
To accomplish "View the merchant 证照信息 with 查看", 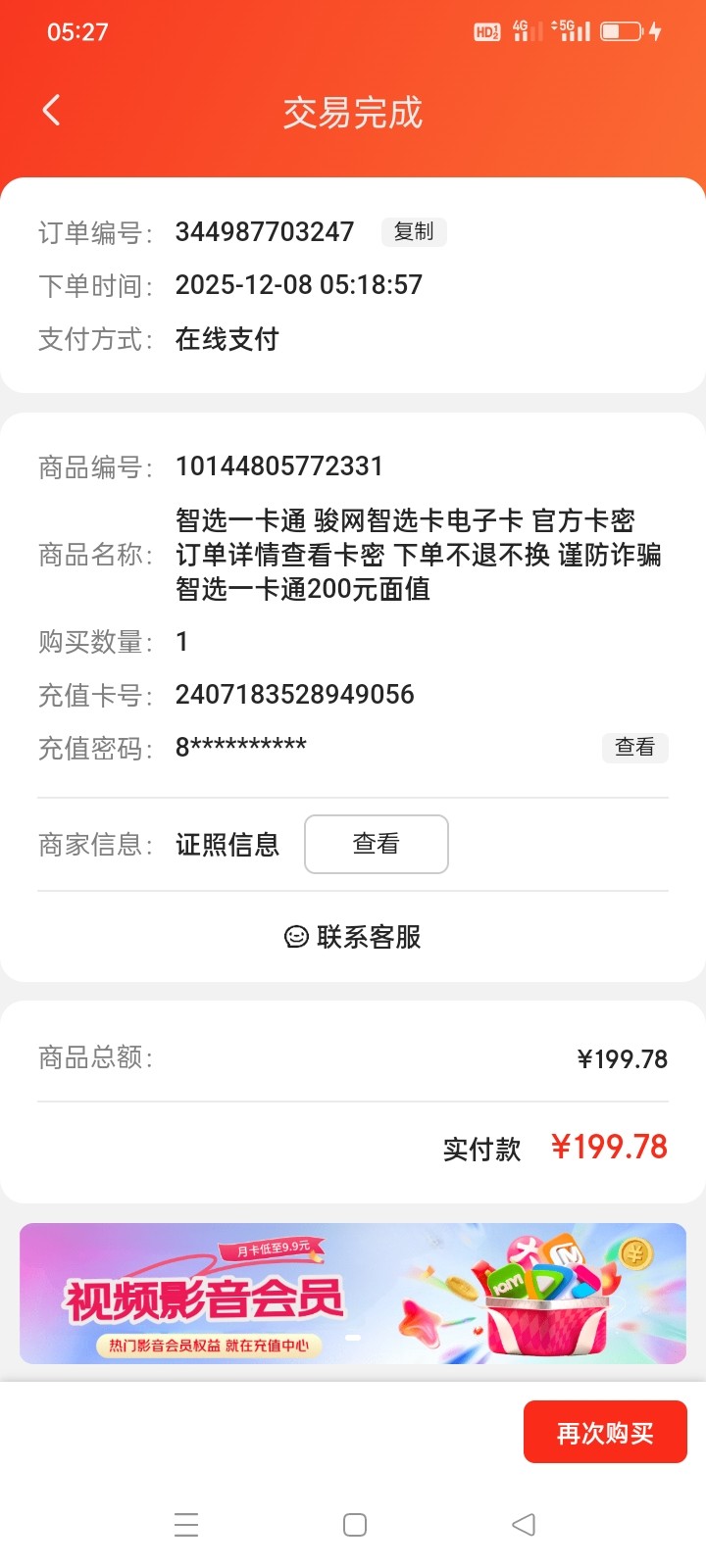I will click(x=376, y=844).
